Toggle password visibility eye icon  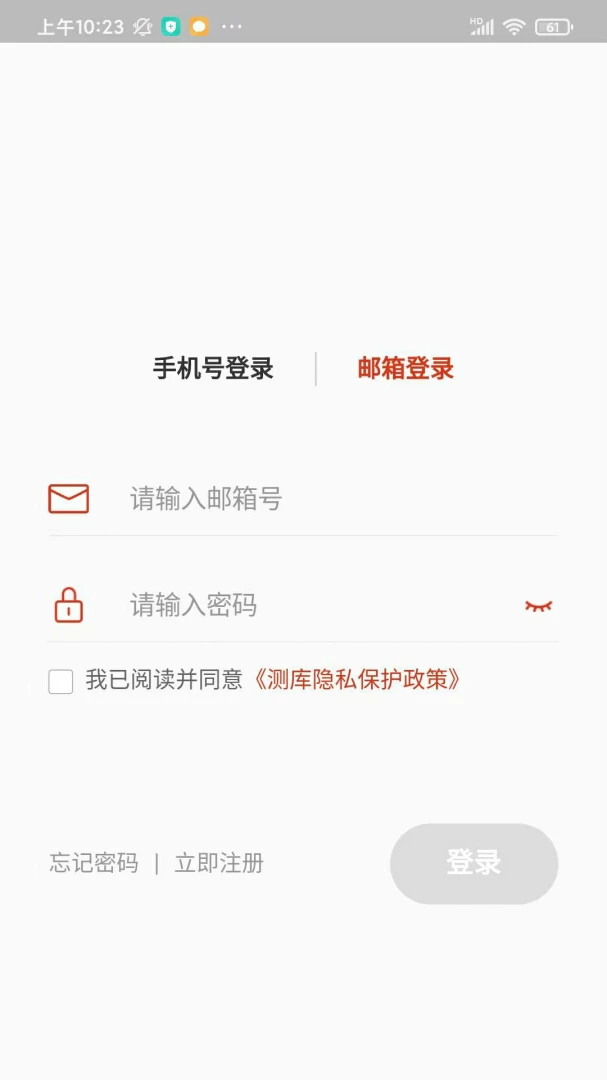[x=538, y=606]
